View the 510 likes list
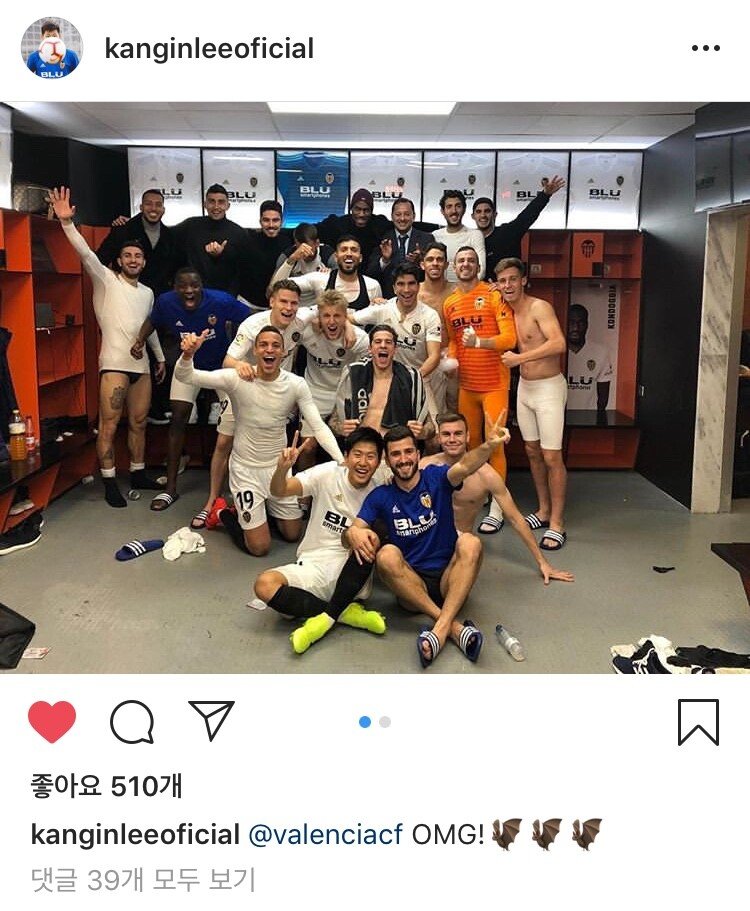The width and height of the screenshot is (750, 911). pyautogui.click(x=106, y=786)
